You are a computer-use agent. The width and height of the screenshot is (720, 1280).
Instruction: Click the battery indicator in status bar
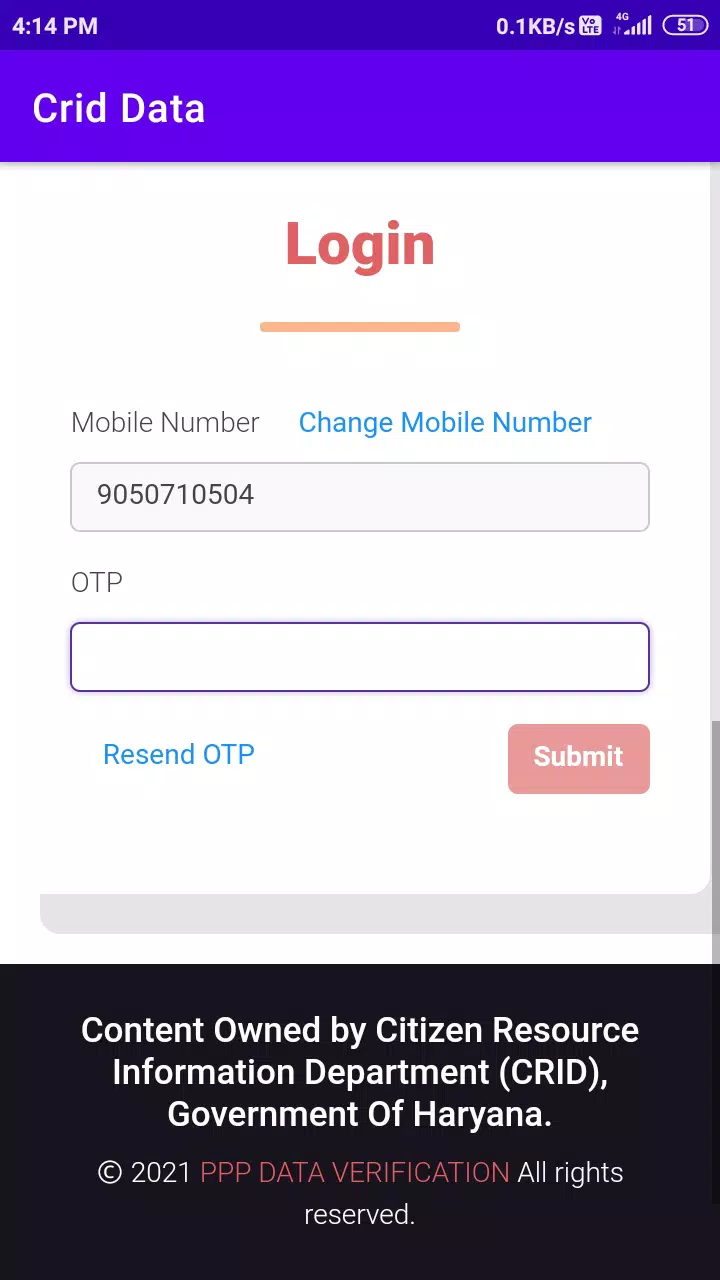[x=685, y=25]
